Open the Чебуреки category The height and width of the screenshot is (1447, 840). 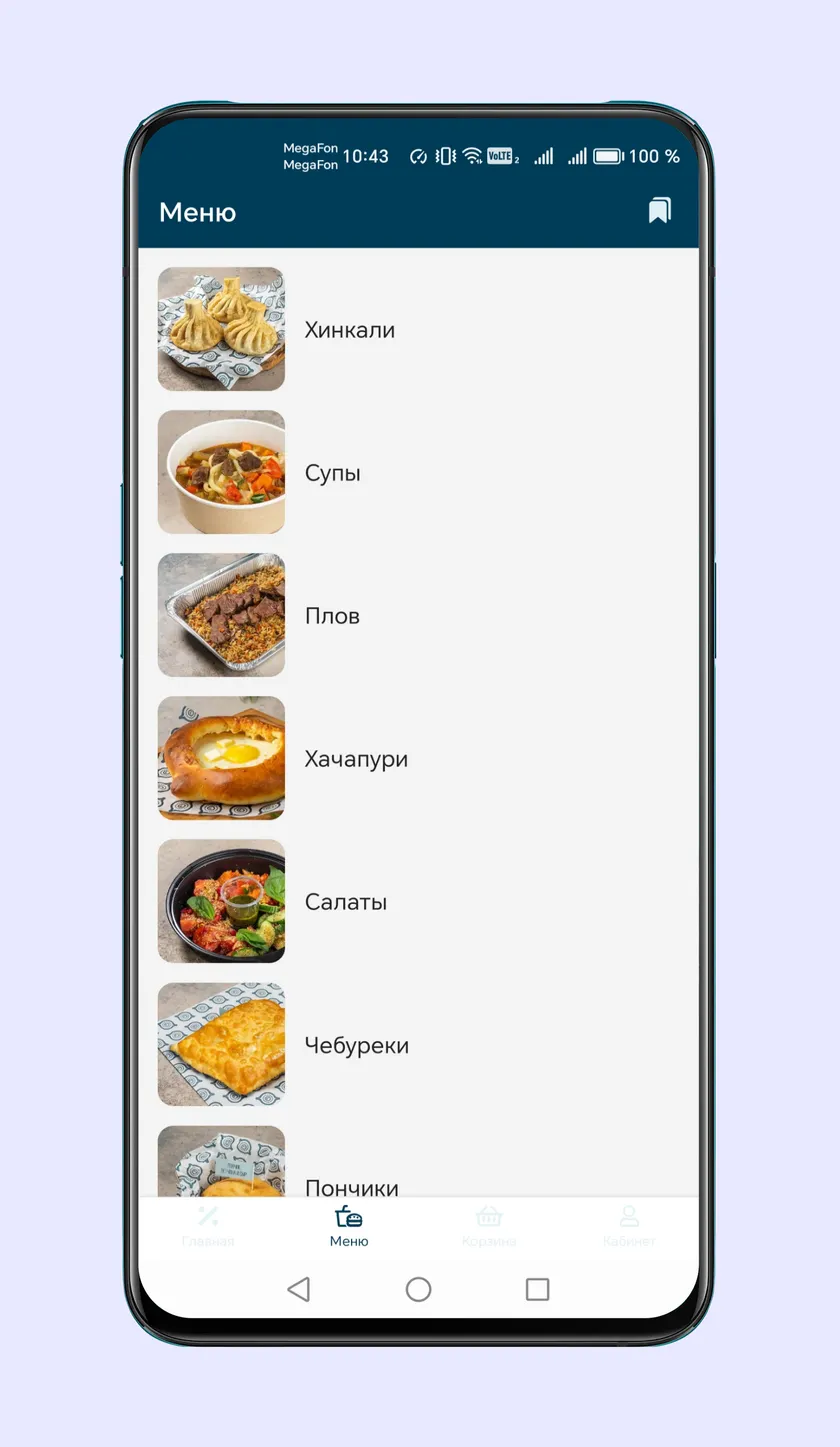[x=418, y=1044]
